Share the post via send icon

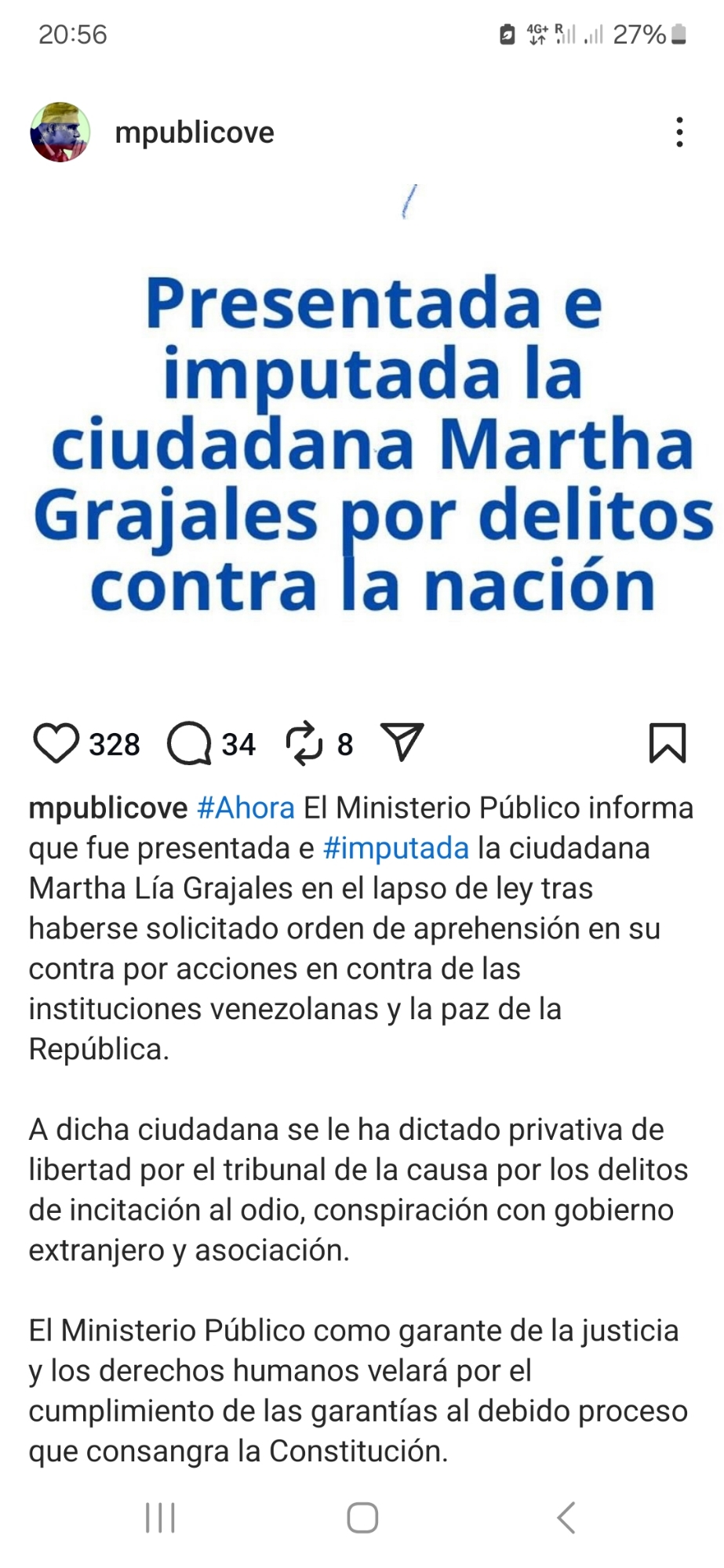point(402,742)
